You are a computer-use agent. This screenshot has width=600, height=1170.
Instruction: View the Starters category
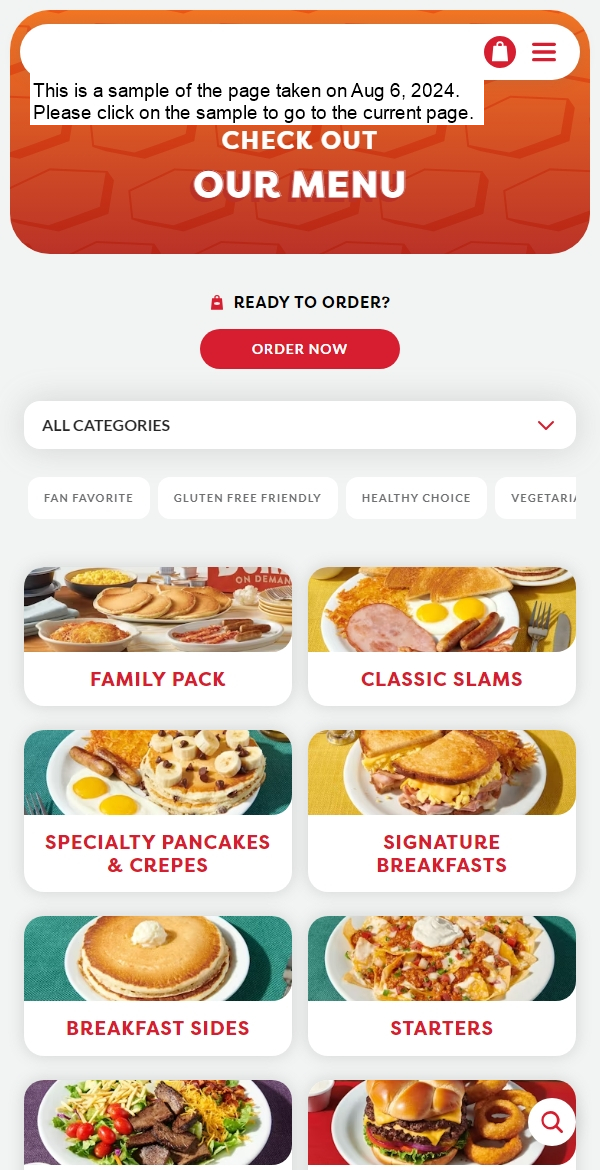pos(442,985)
